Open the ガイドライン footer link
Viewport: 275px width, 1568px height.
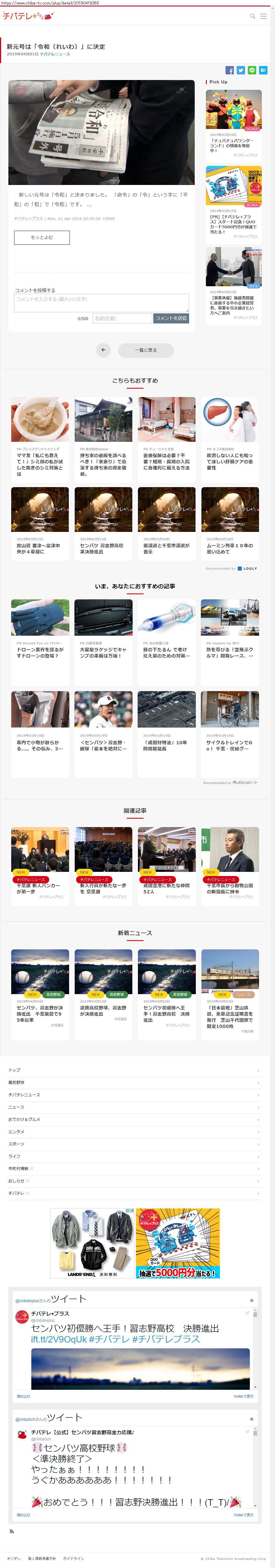pyautogui.click(x=73, y=1558)
